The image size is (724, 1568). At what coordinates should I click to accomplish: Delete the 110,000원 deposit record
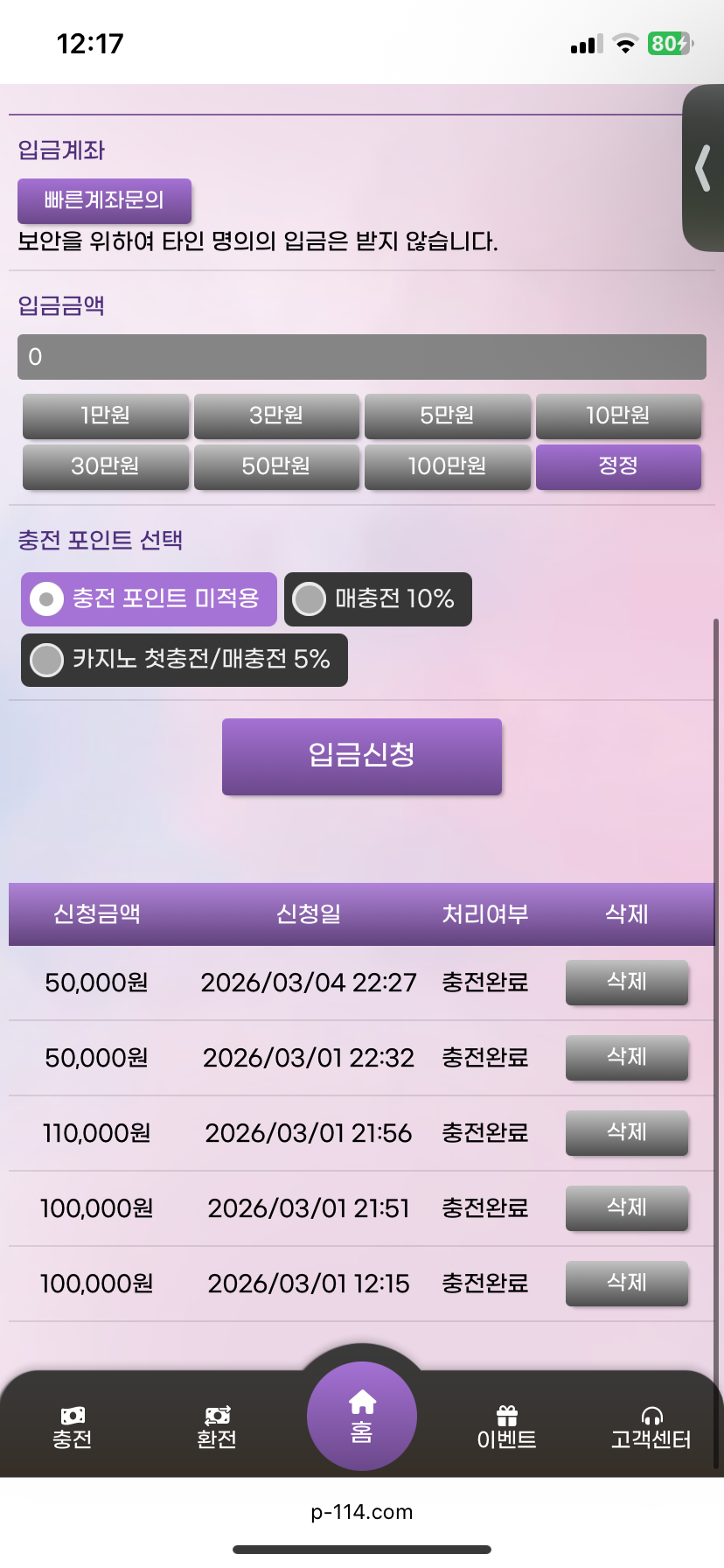click(627, 1133)
